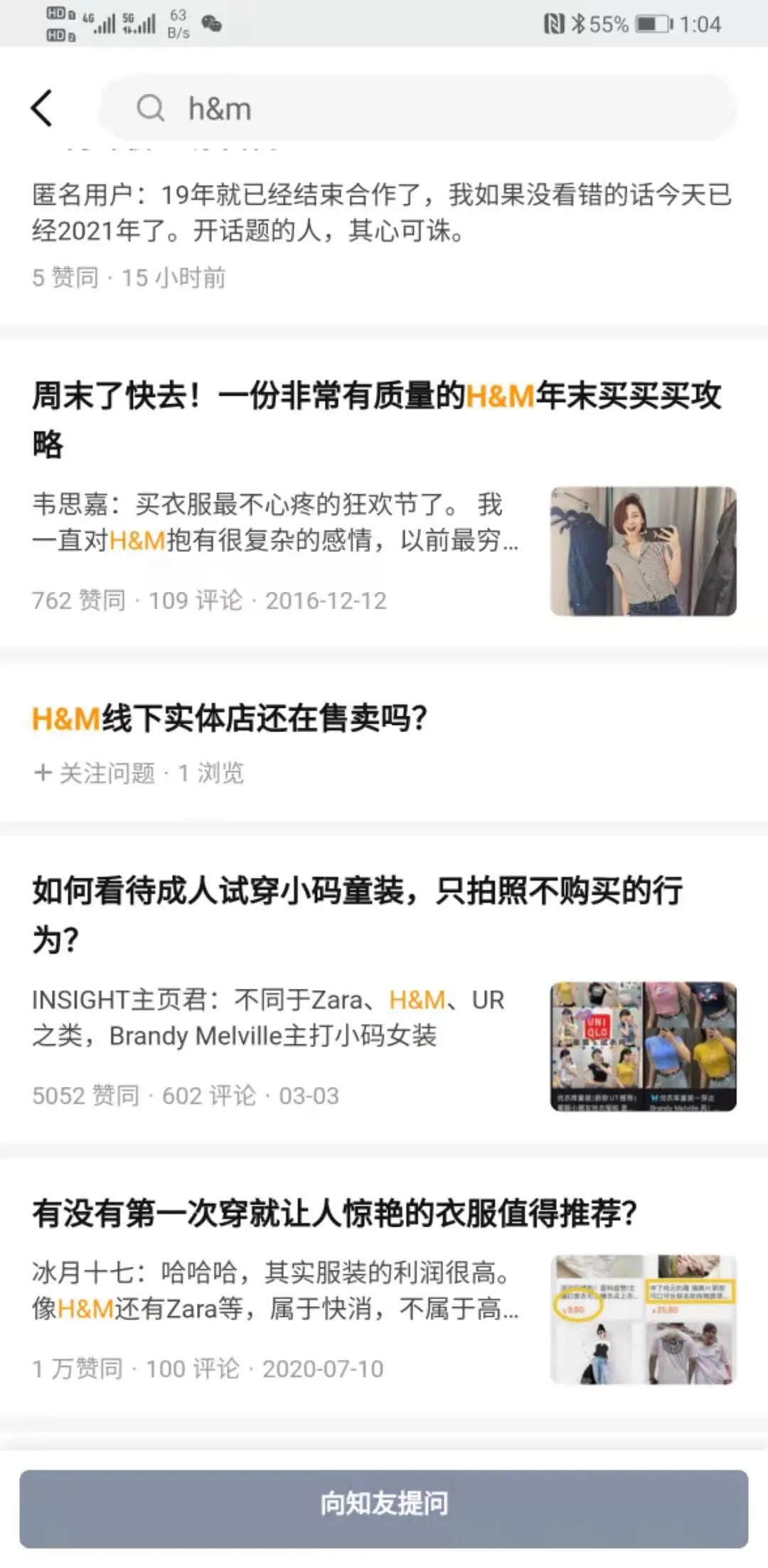Open the H&M年末买买买攻略 article
768x1568 pixels.
pos(377,418)
